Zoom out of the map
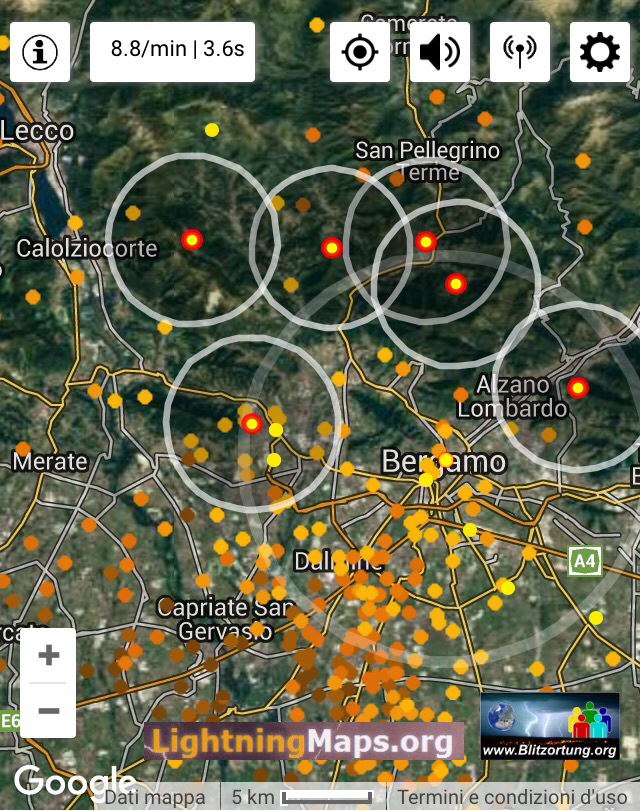 [x=48, y=711]
